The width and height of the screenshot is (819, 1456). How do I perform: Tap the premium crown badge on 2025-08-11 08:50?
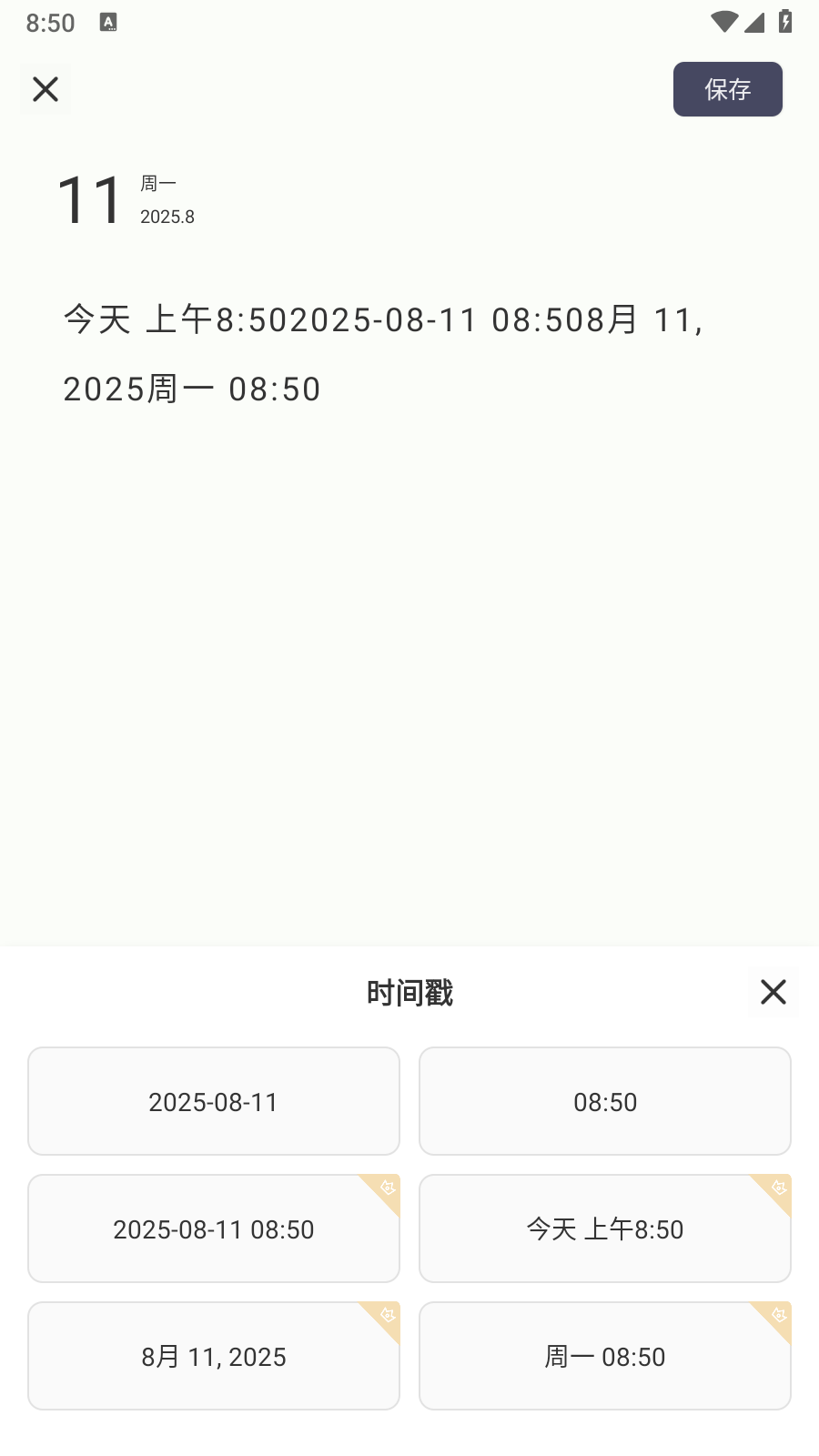(386, 1188)
